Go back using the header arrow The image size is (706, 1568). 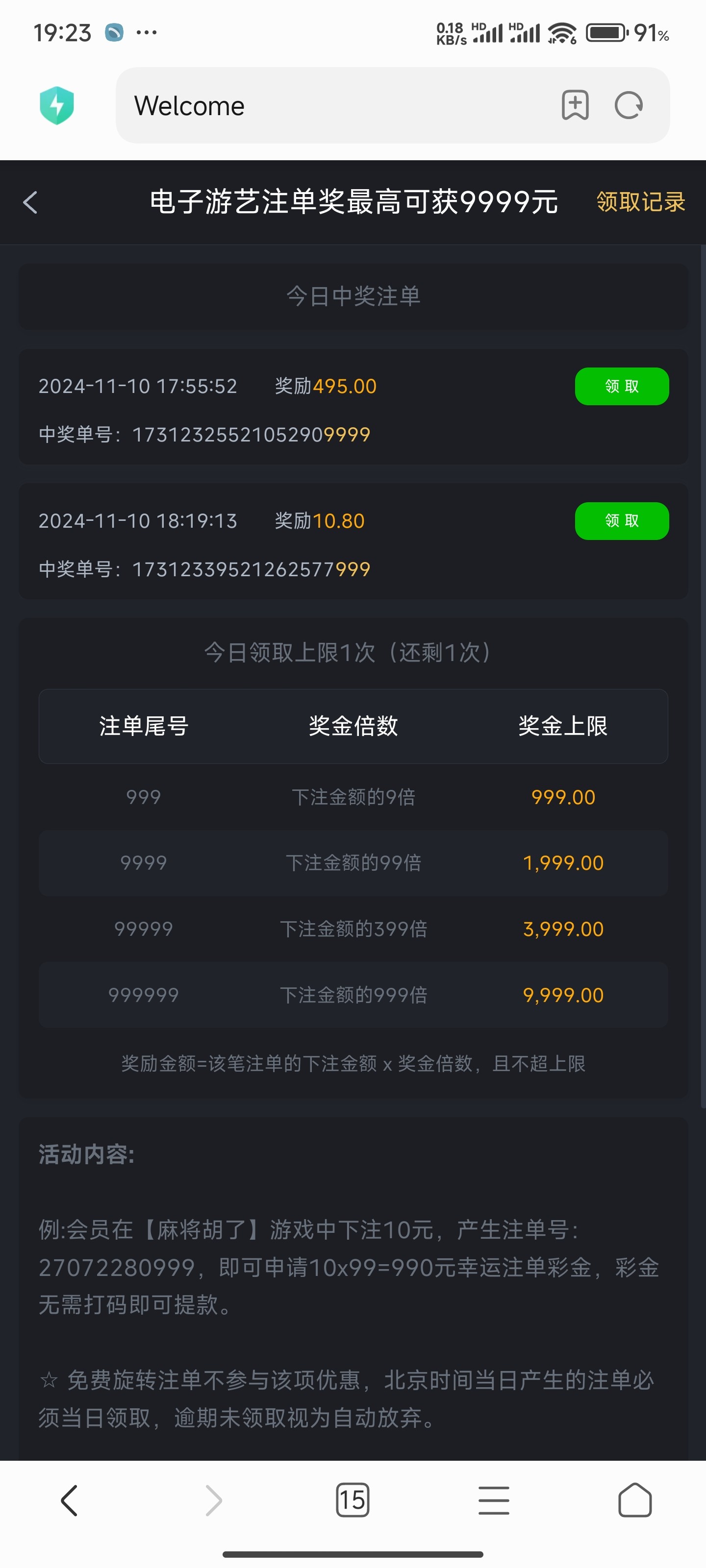[30, 203]
